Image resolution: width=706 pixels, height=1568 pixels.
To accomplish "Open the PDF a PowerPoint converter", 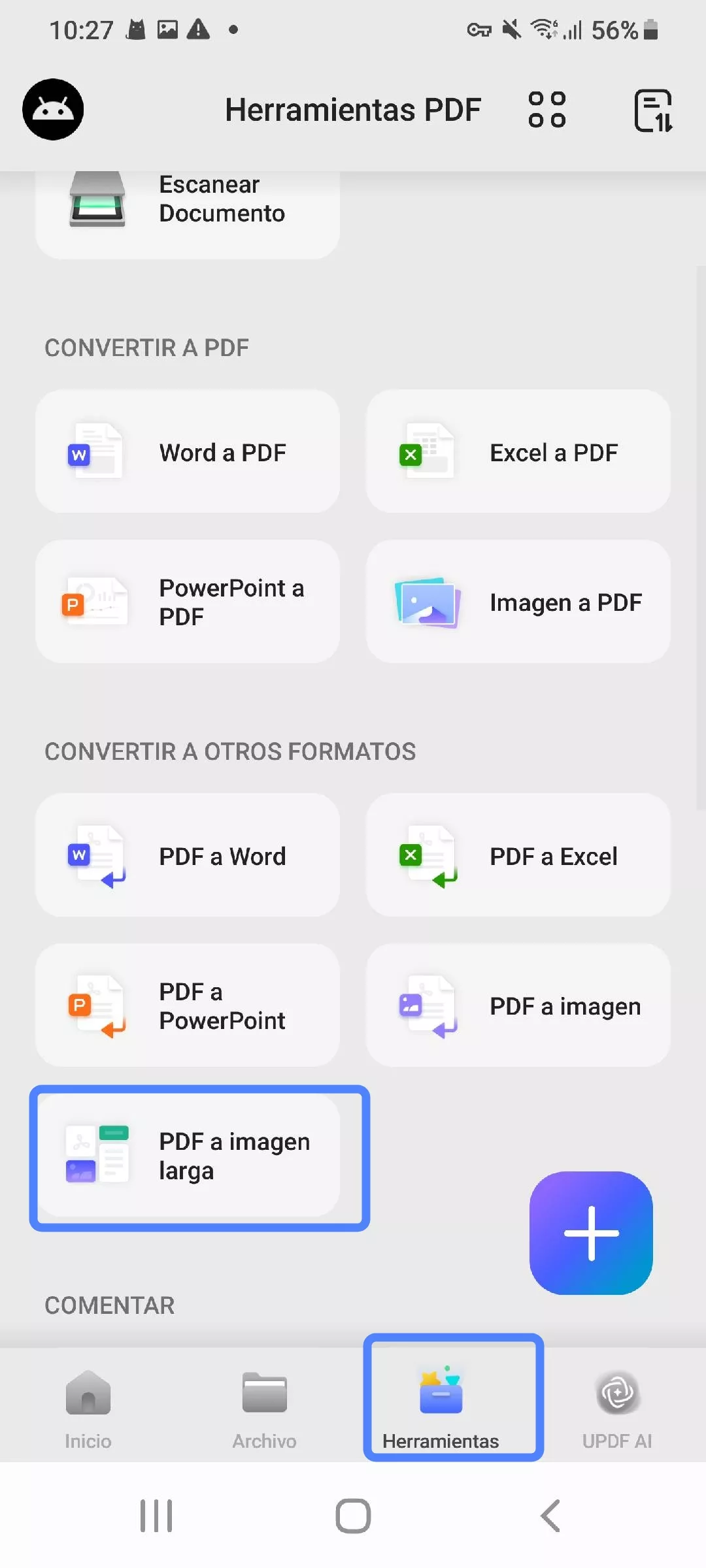I will point(188,1005).
